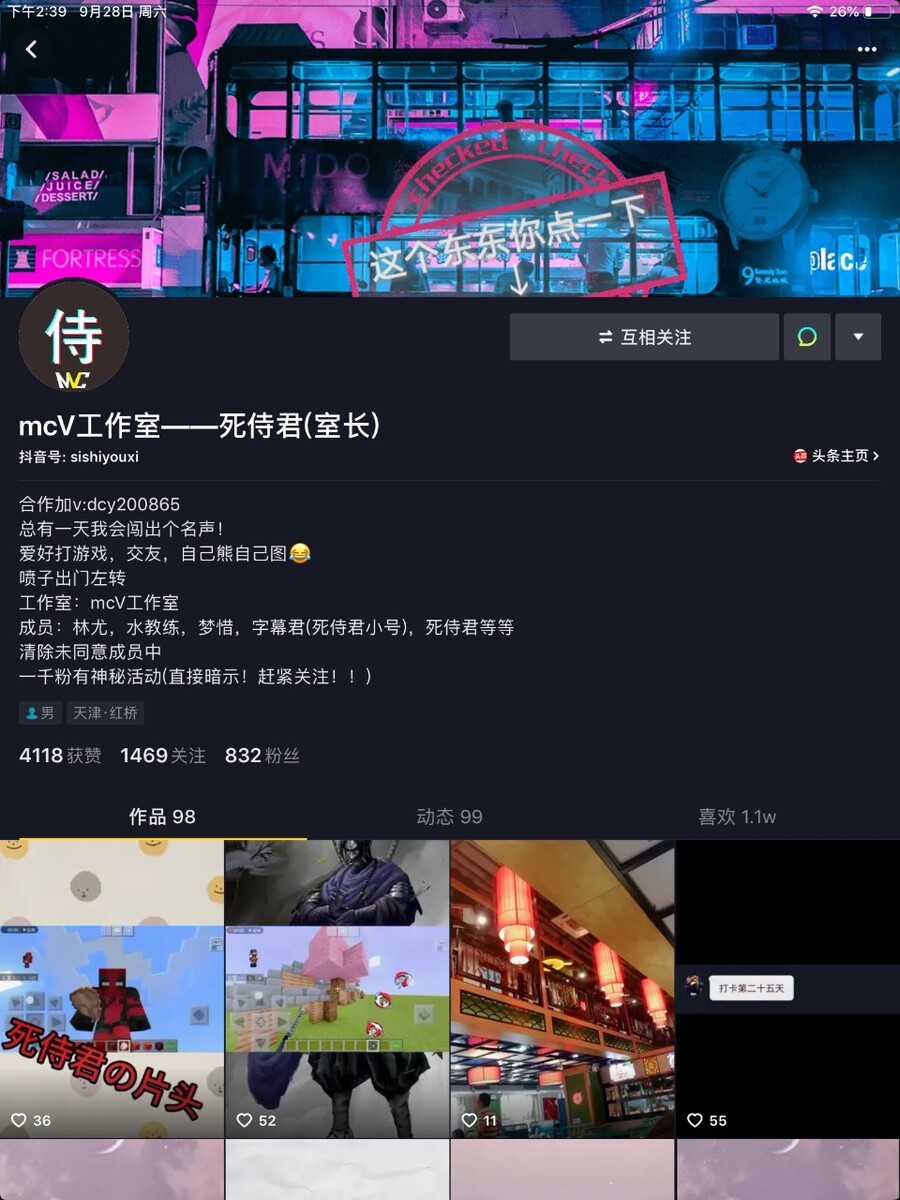900x1200 pixels.
Task: Open the video with 52 likes
Action: click(x=337, y=988)
